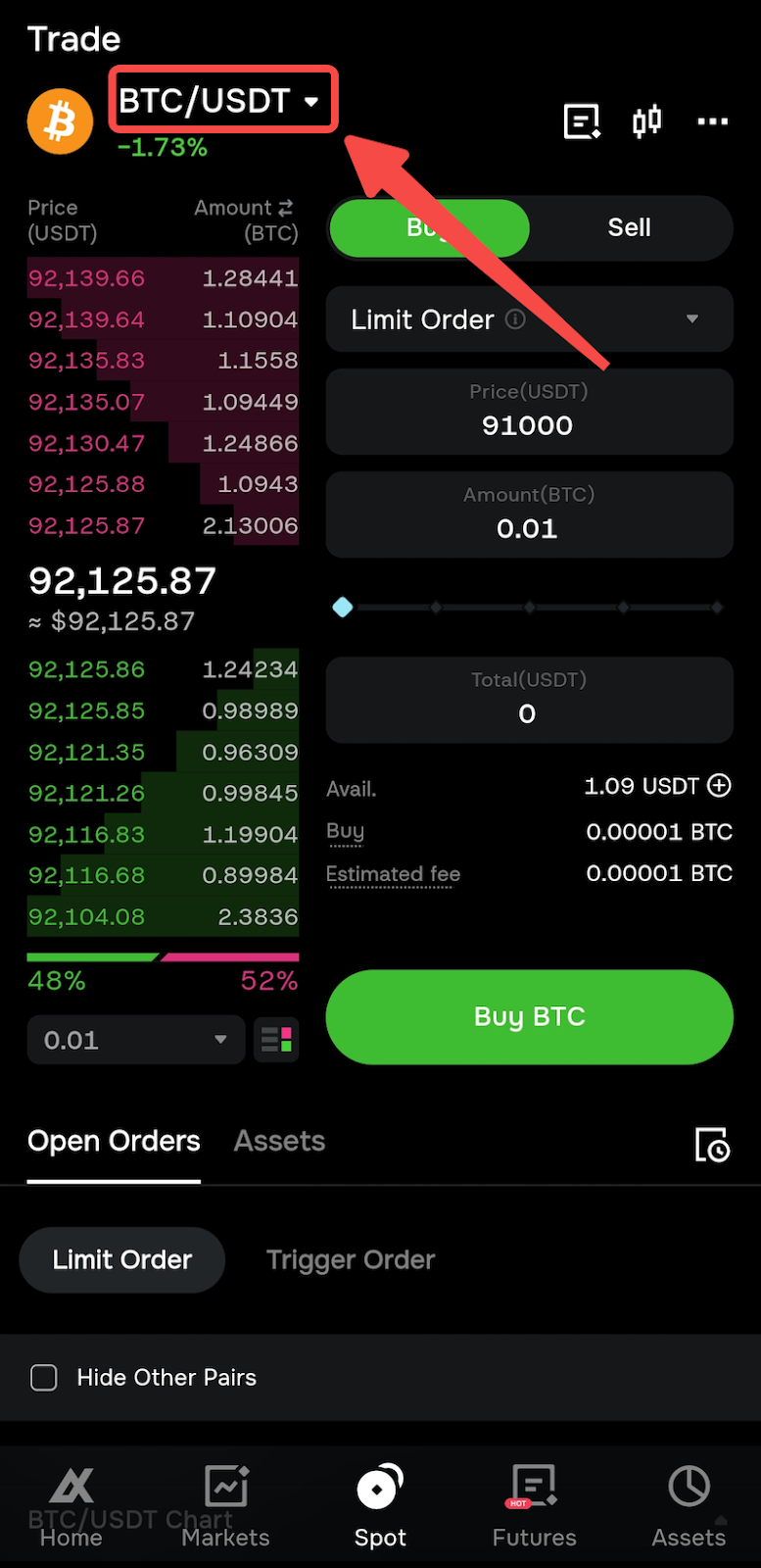Select the 92,139.66 ask price row
761x1568 pixels.
coord(163,278)
